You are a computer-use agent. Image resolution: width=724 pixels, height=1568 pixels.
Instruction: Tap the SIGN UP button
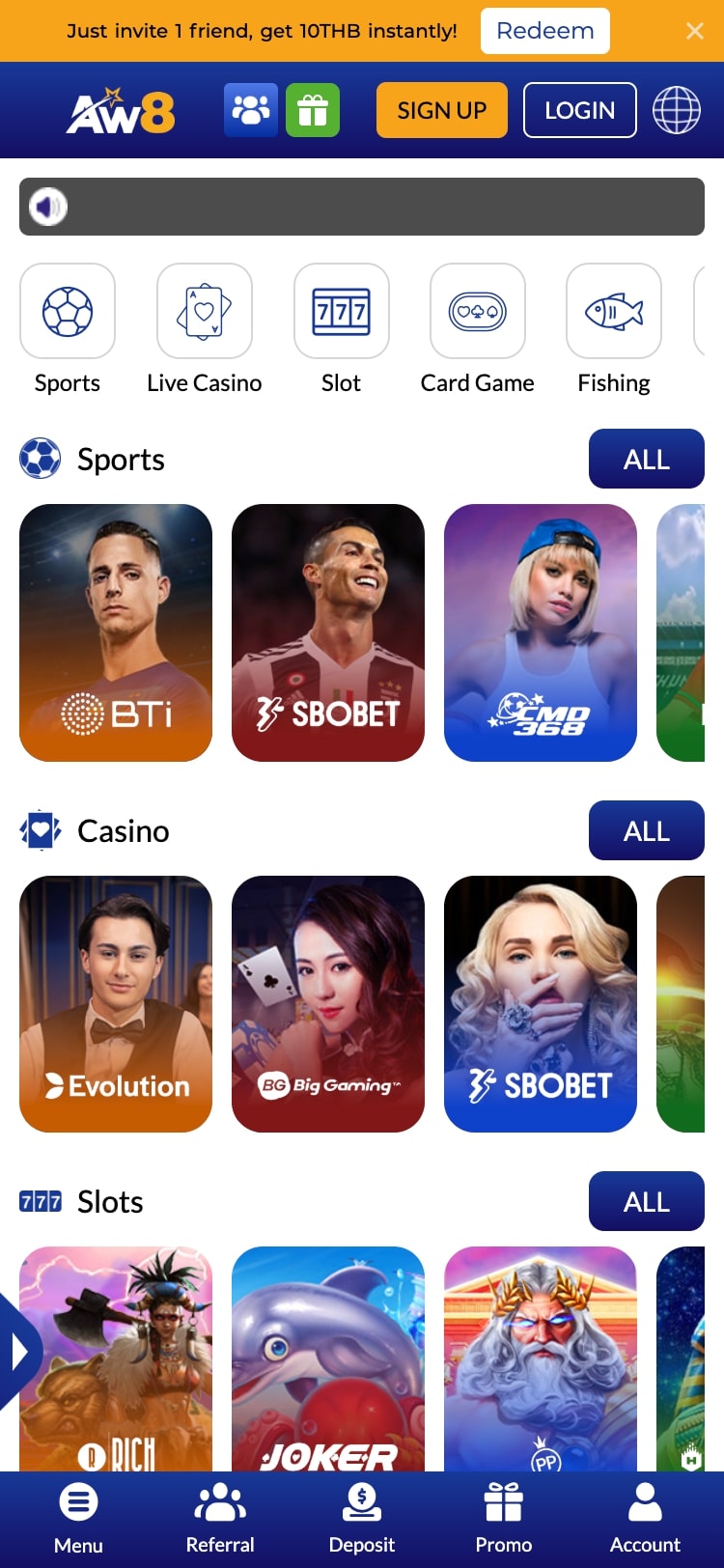(x=441, y=110)
